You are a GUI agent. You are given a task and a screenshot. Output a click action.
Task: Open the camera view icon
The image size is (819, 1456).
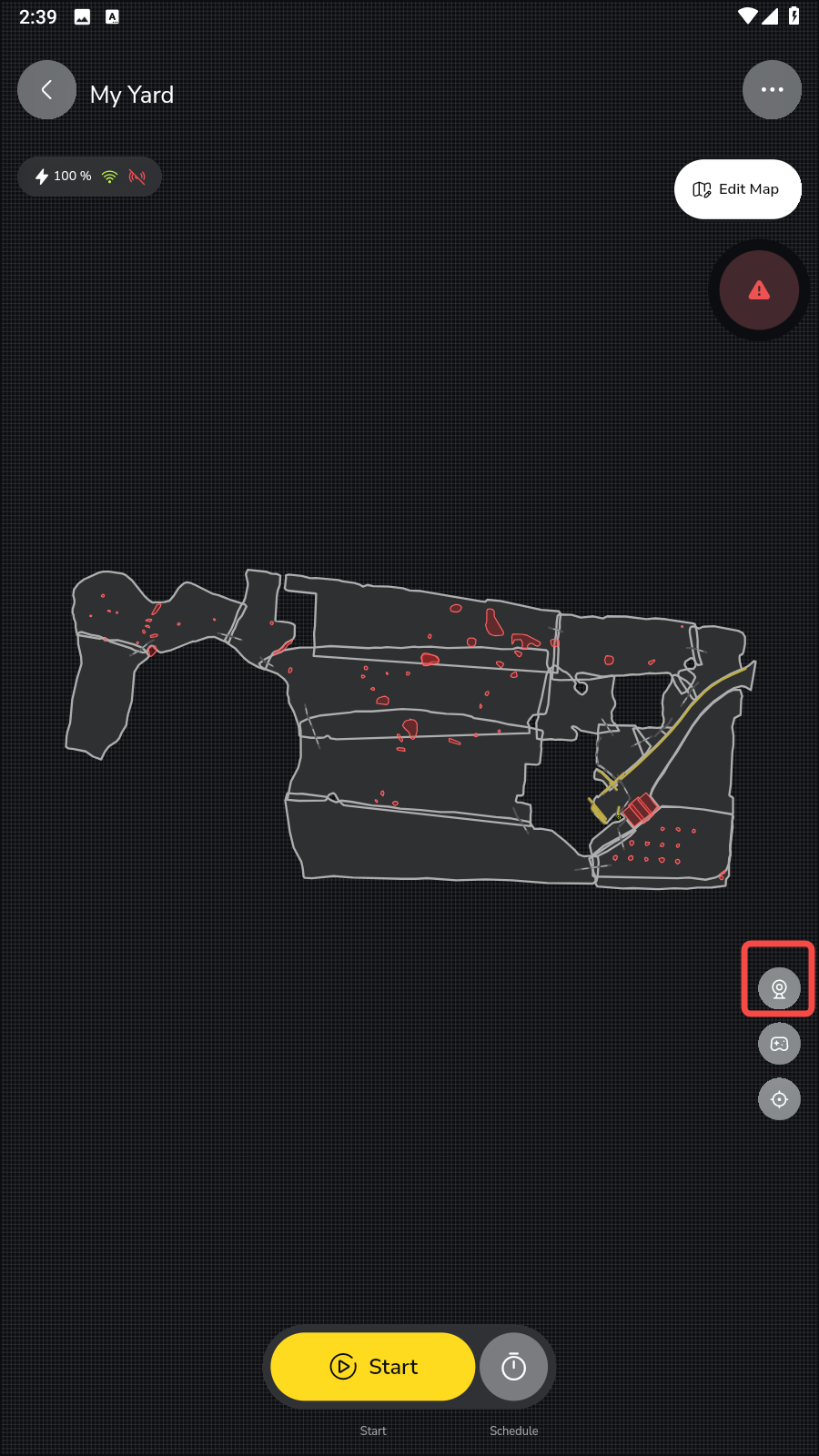[779, 988]
